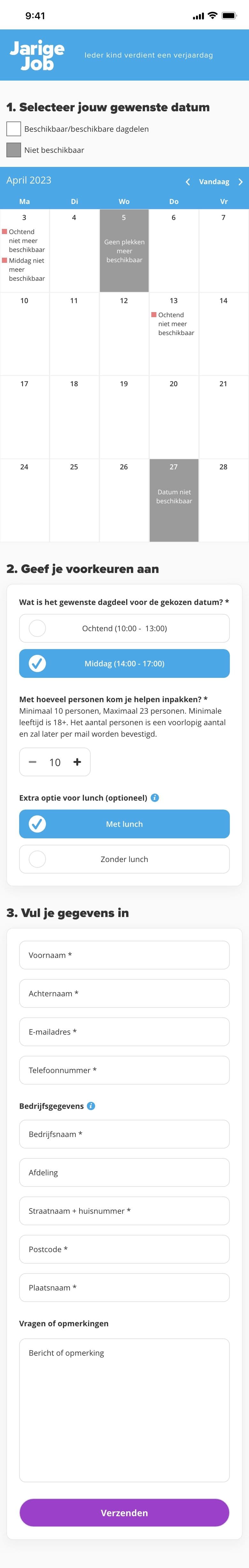Enter the E-mailadres field

tap(124, 1032)
